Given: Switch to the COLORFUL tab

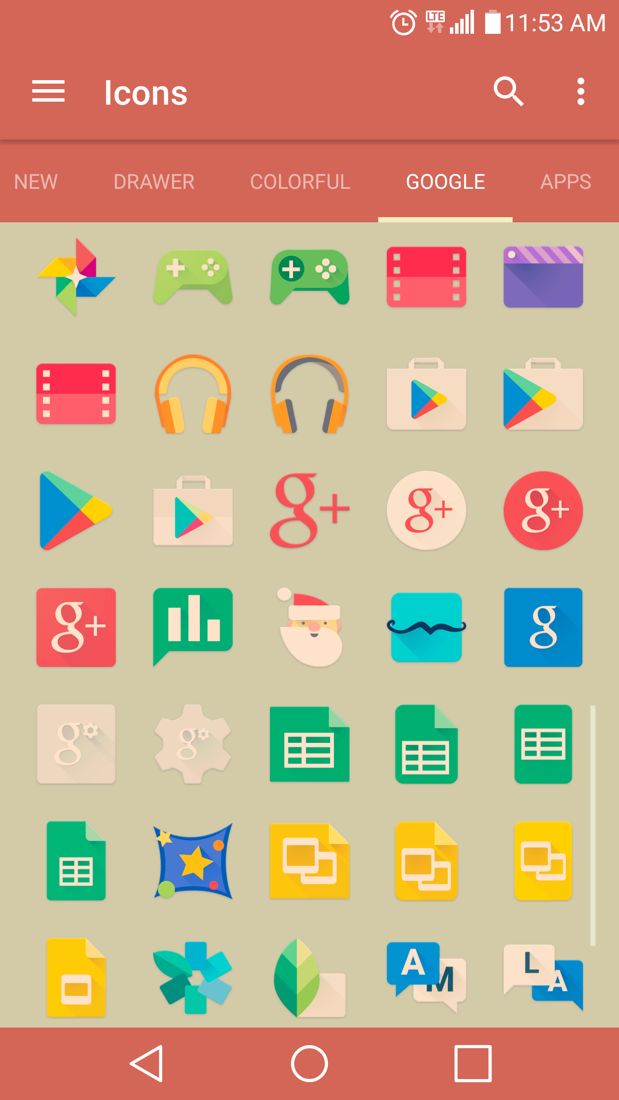Looking at the screenshot, I should [x=300, y=182].
